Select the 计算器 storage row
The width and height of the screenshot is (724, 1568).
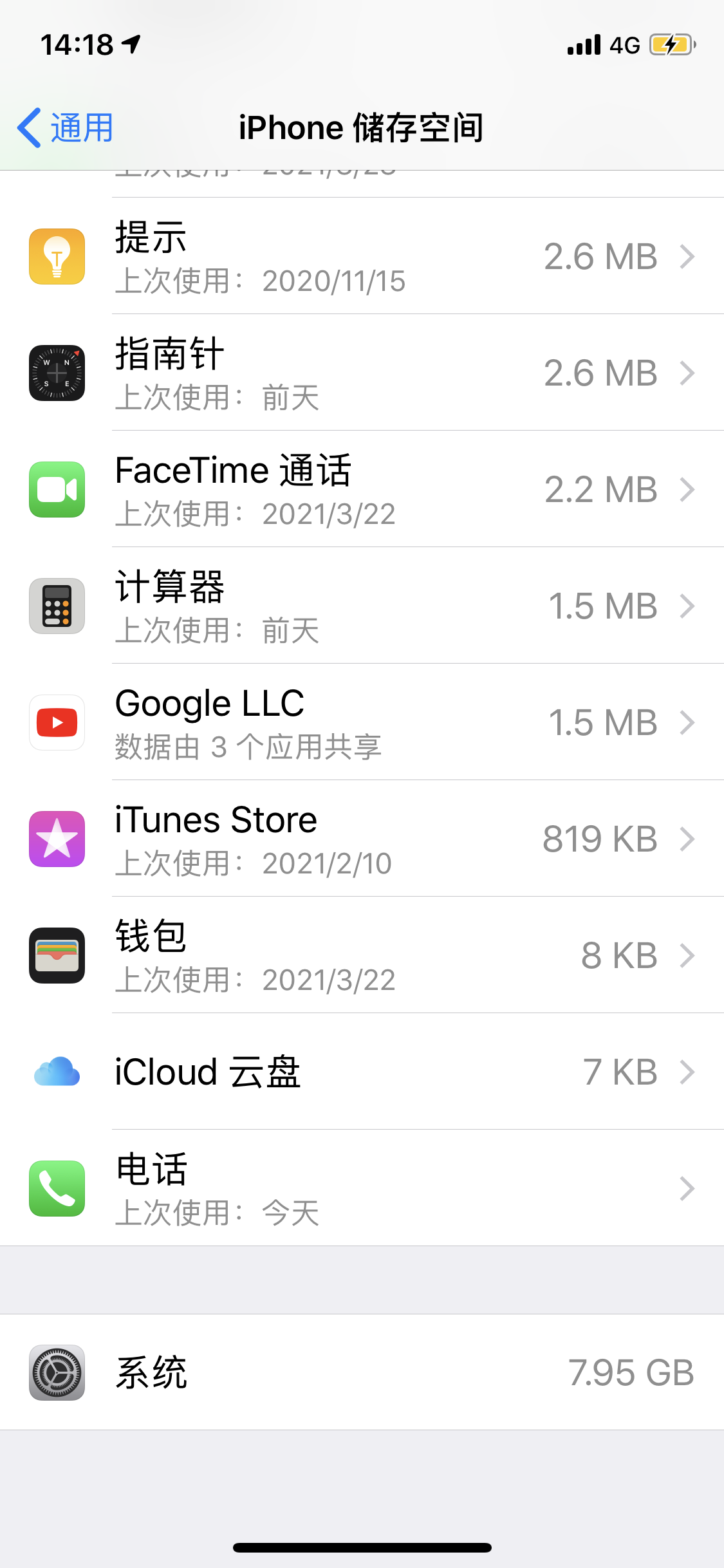pos(362,606)
